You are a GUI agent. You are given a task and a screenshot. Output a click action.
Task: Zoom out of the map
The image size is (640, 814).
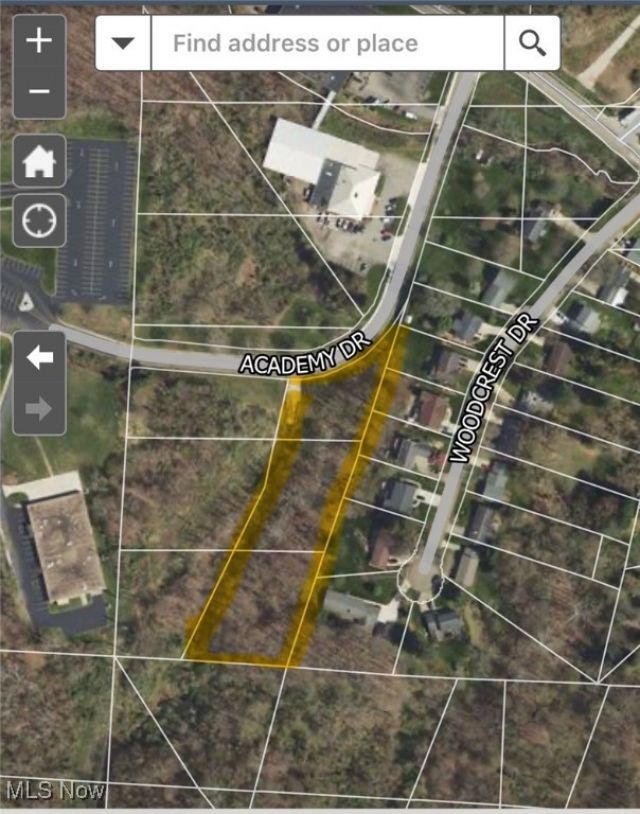pos(39,91)
